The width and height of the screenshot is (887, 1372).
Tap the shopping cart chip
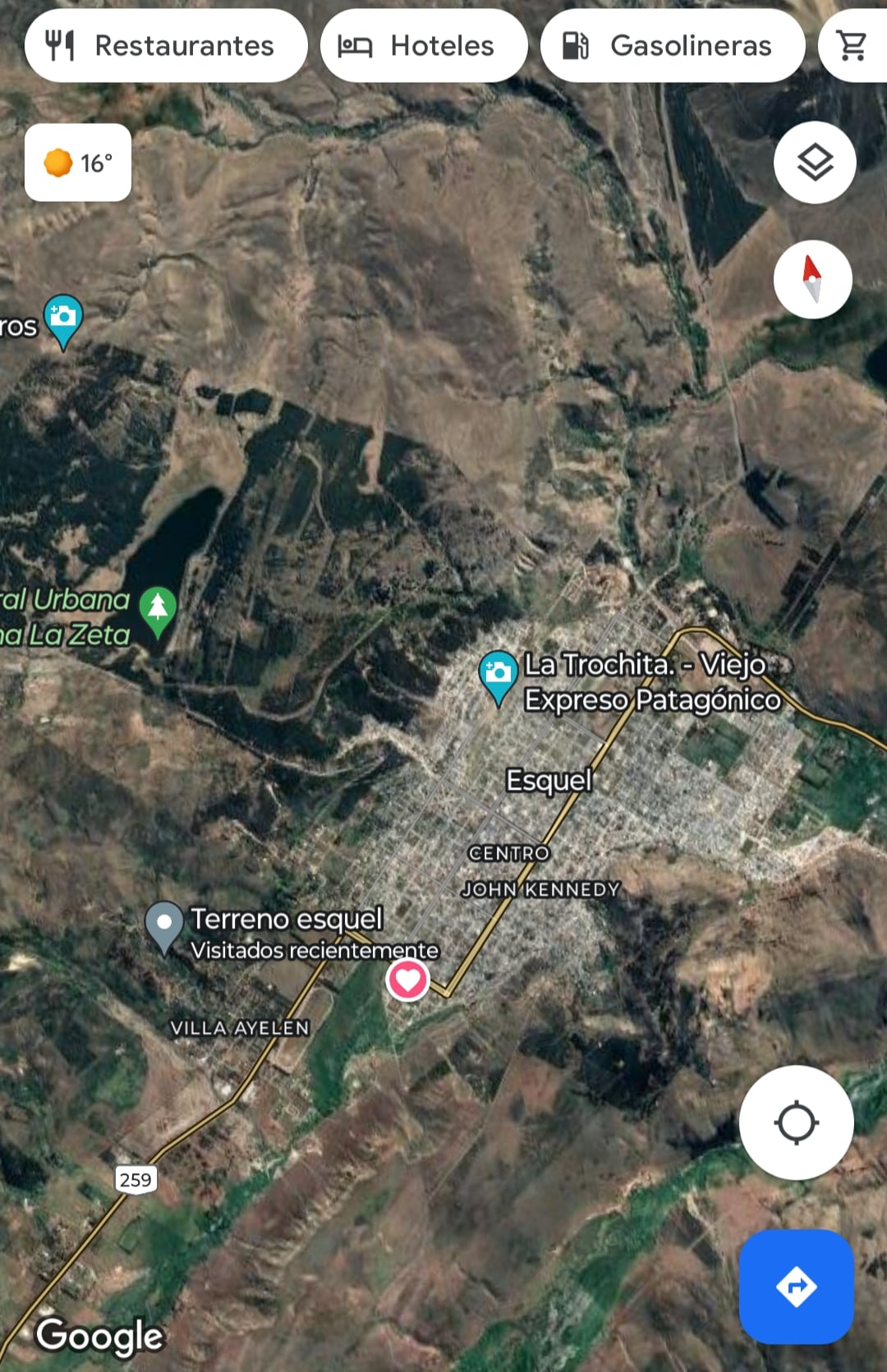(x=853, y=46)
